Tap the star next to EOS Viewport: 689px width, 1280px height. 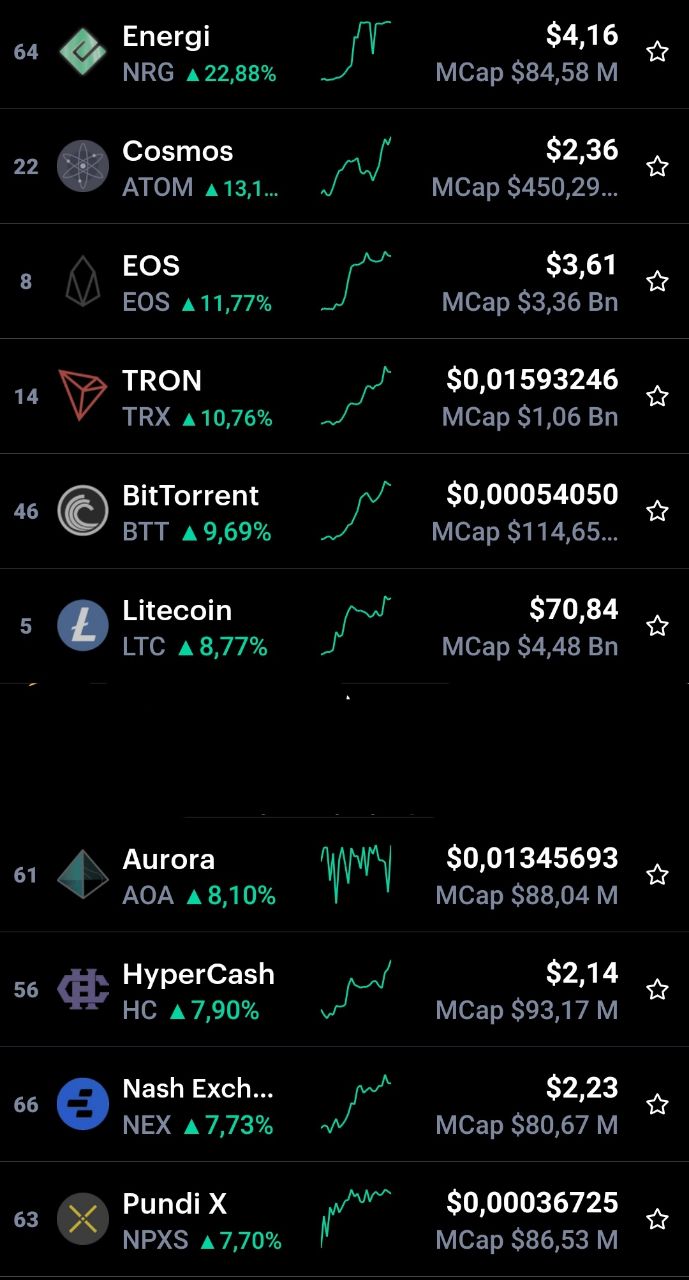(x=657, y=281)
